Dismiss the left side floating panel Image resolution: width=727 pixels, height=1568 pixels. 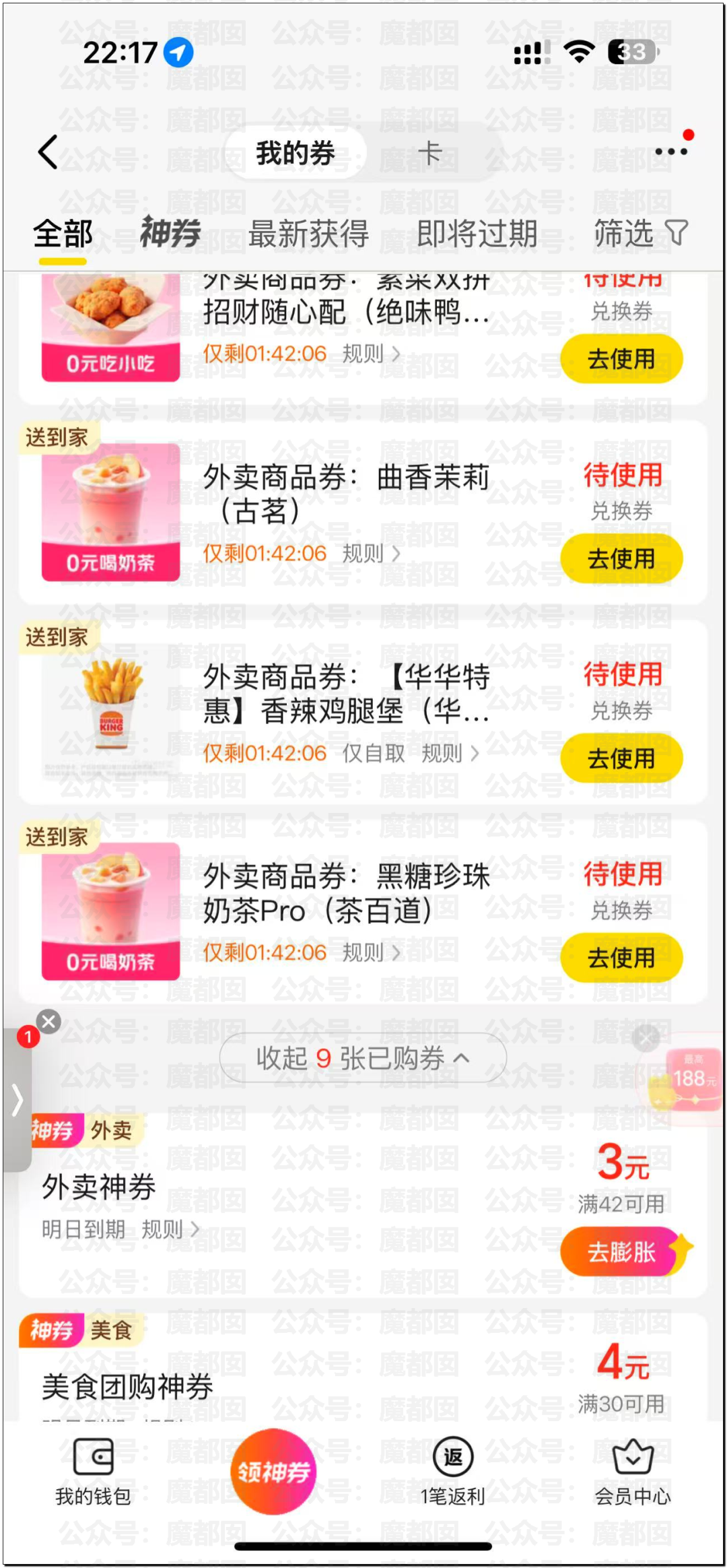pyautogui.click(x=48, y=1022)
